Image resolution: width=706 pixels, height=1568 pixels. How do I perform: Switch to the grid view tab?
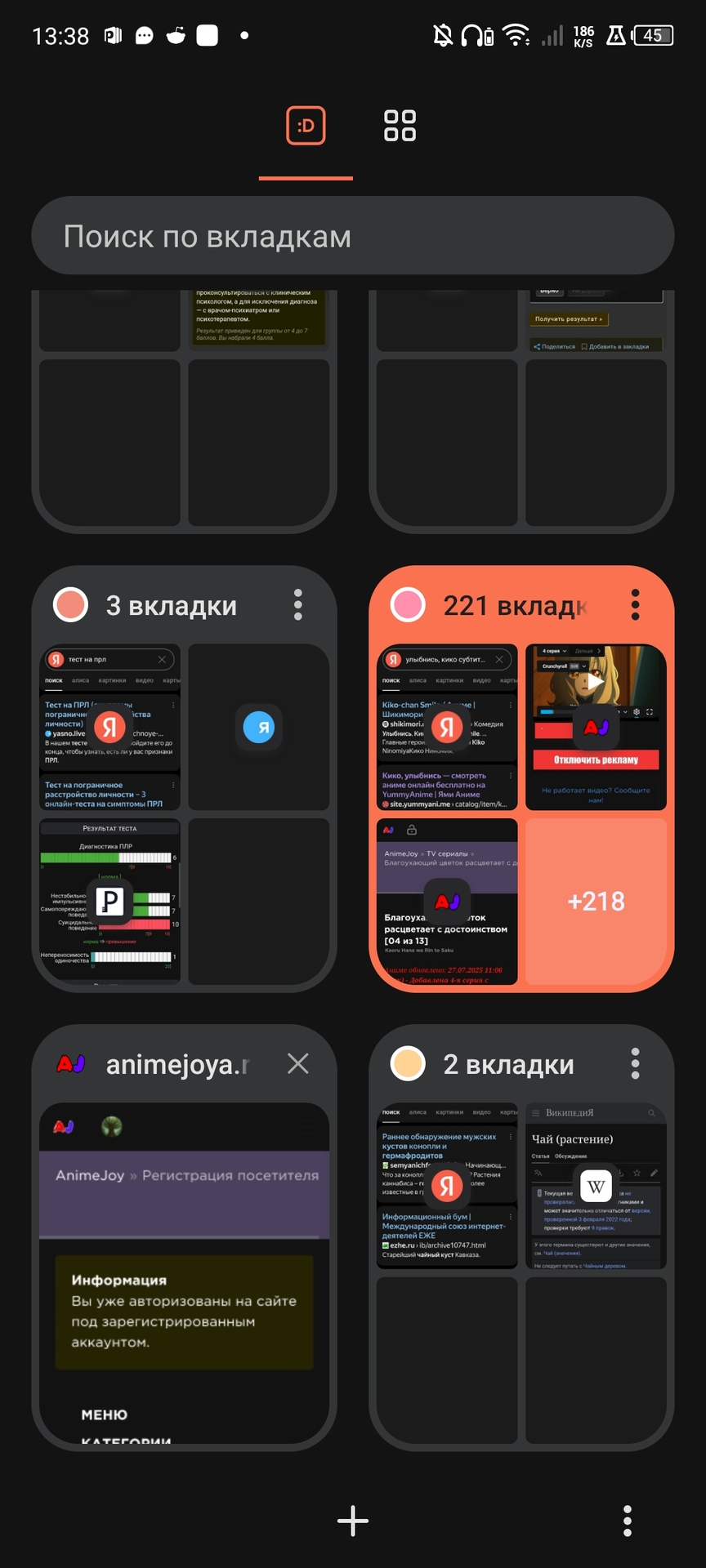point(400,126)
